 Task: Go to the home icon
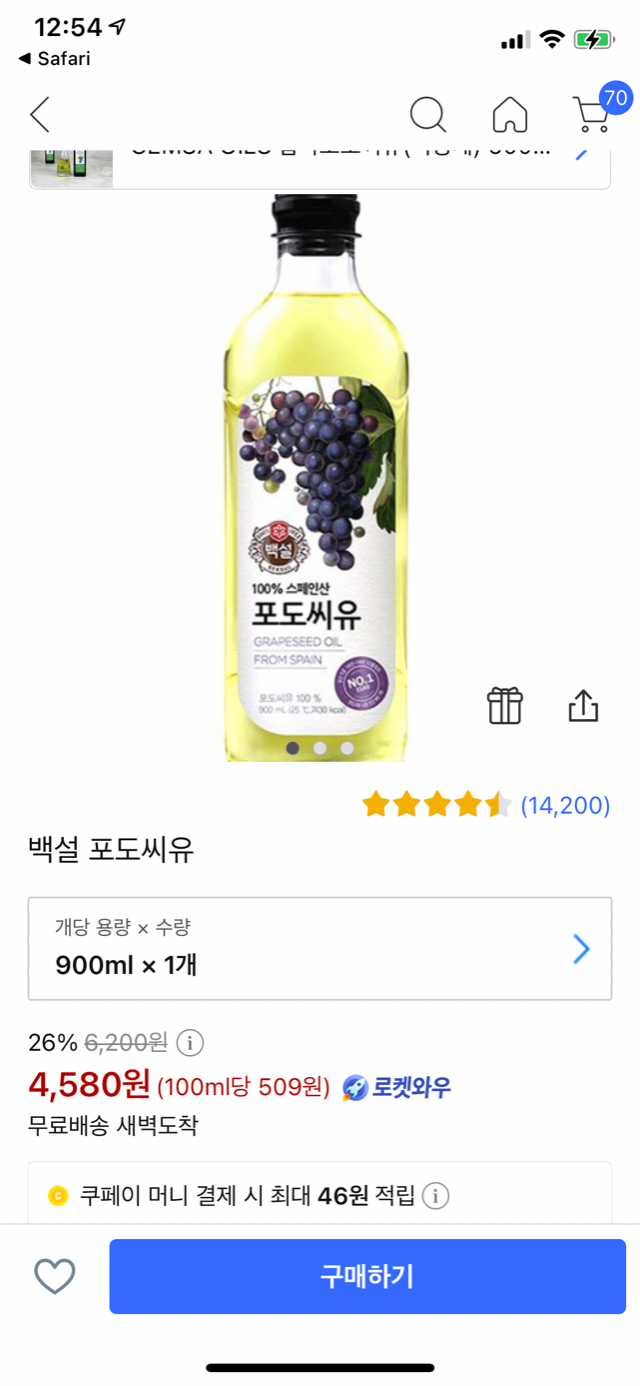510,115
